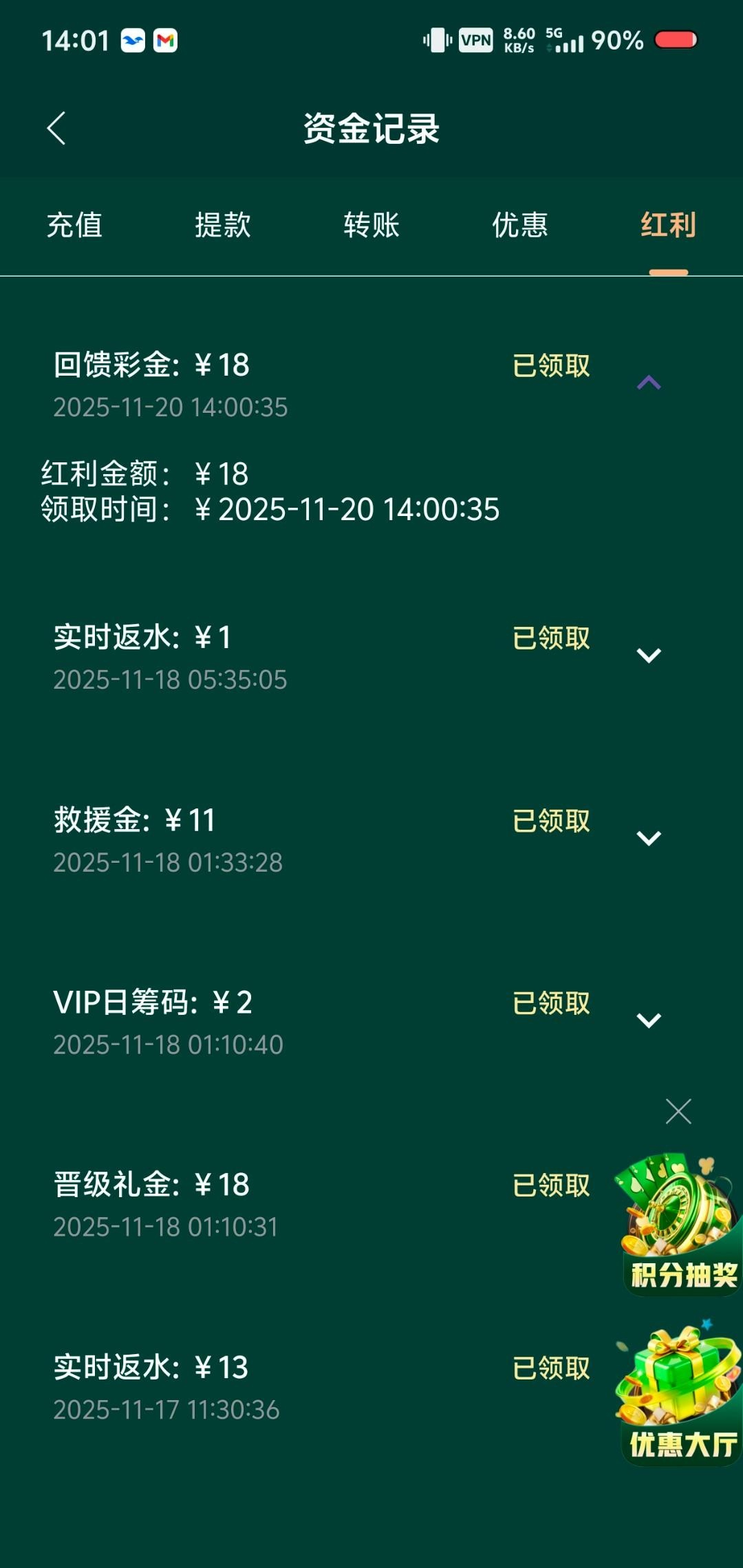The height and width of the screenshot is (1568, 743).
Task: Collapse the 回馈彩金 ¥18 record
Action: pyautogui.click(x=649, y=383)
